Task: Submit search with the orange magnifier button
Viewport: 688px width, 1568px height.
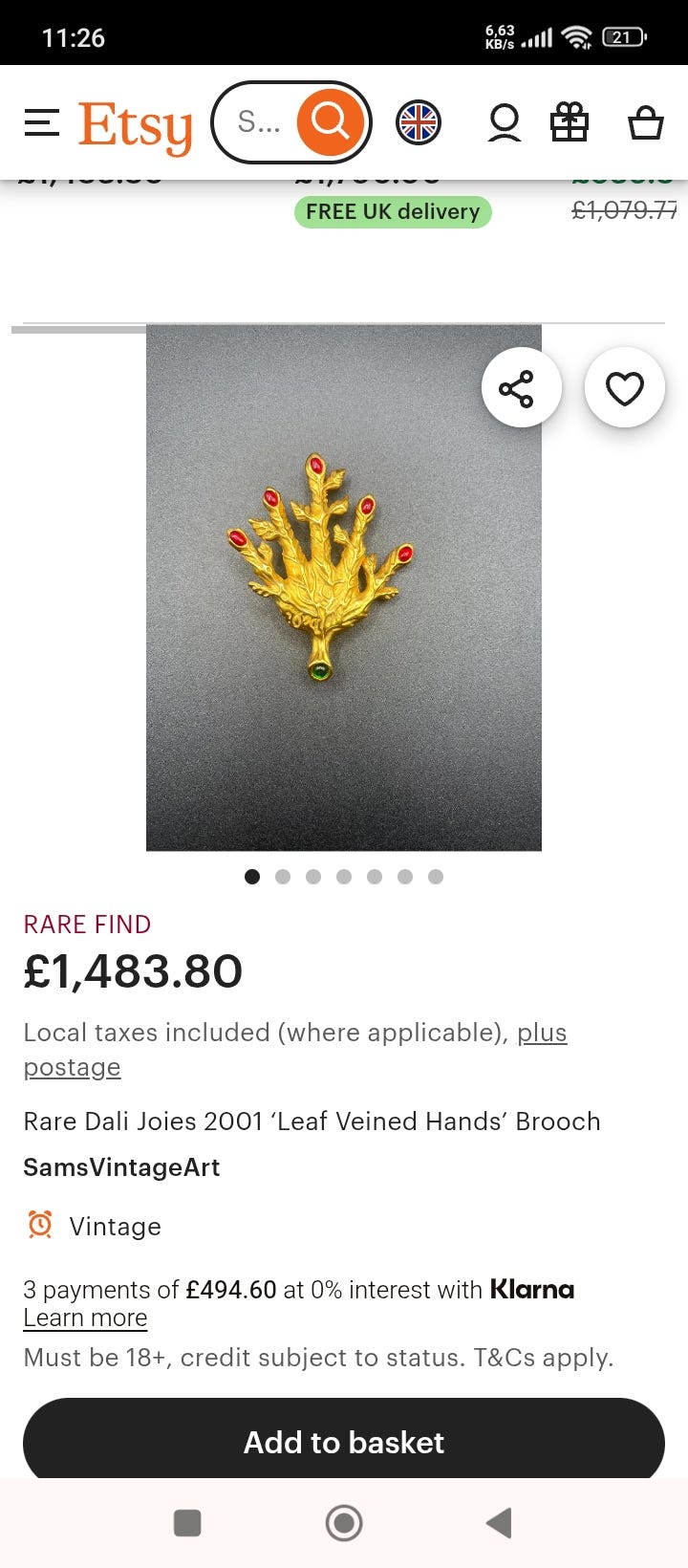Action: (331, 122)
